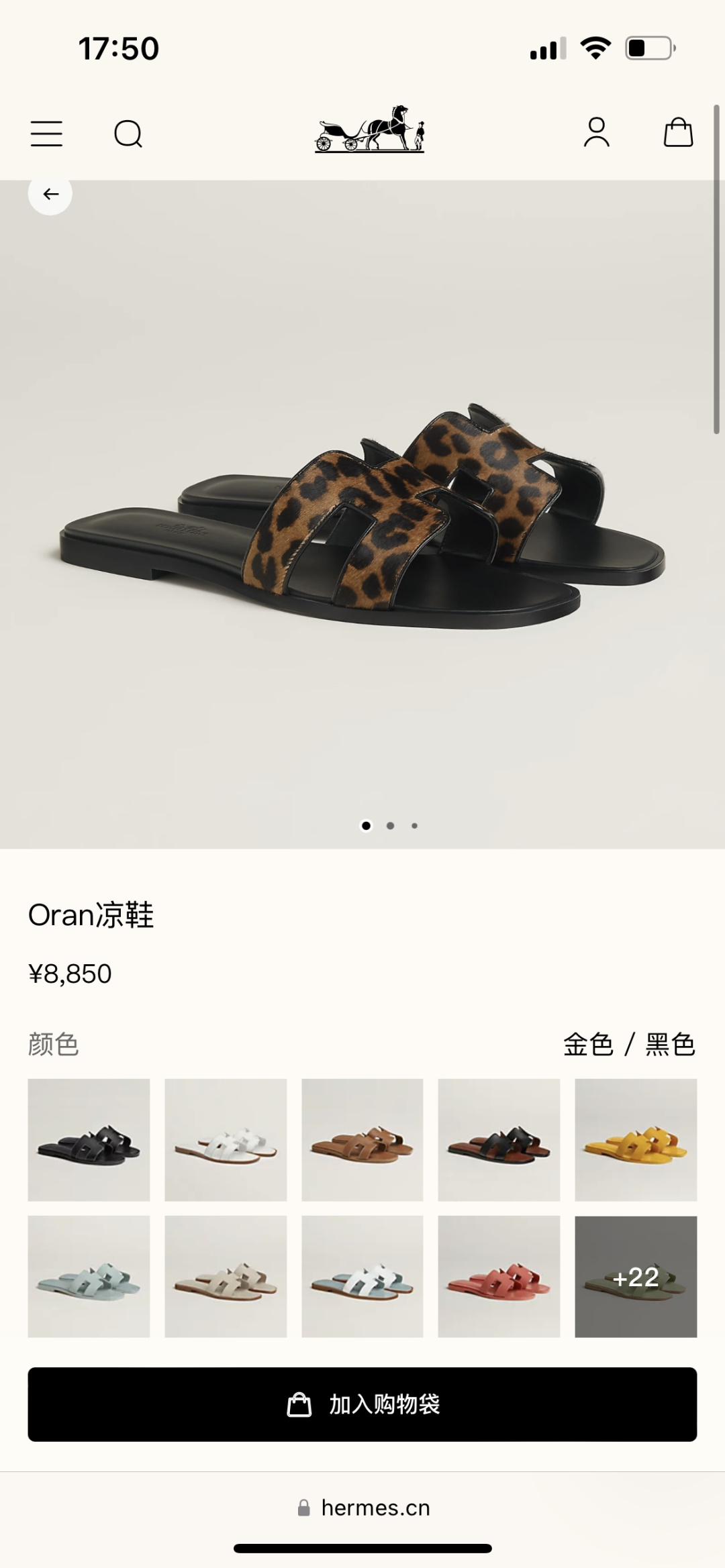Go to the Hermès home logo

369,129
